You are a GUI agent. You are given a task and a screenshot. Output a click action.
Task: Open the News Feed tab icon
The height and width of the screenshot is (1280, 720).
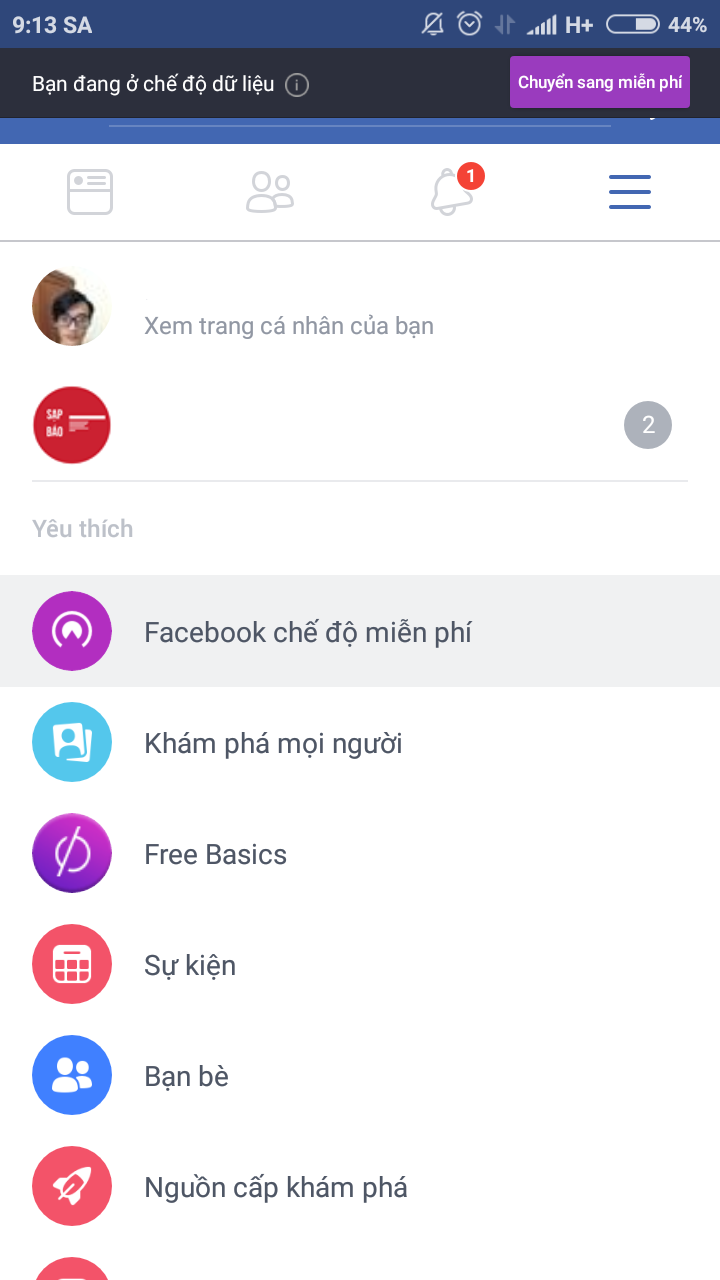tap(89, 191)
